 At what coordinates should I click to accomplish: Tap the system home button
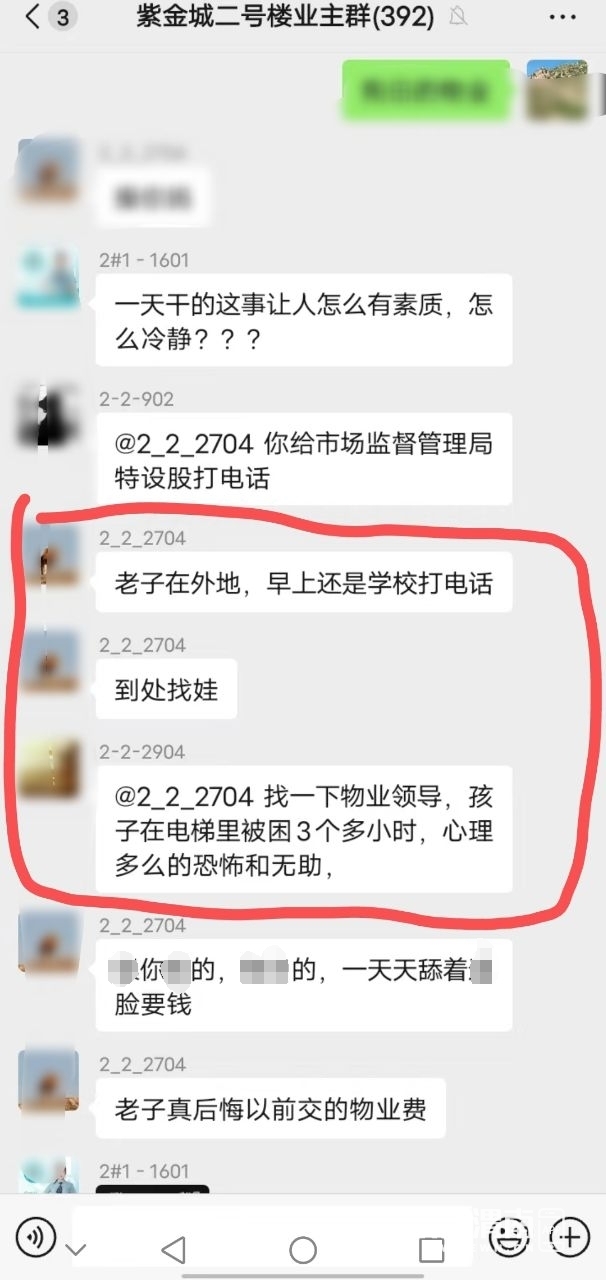pos(303,1250)
